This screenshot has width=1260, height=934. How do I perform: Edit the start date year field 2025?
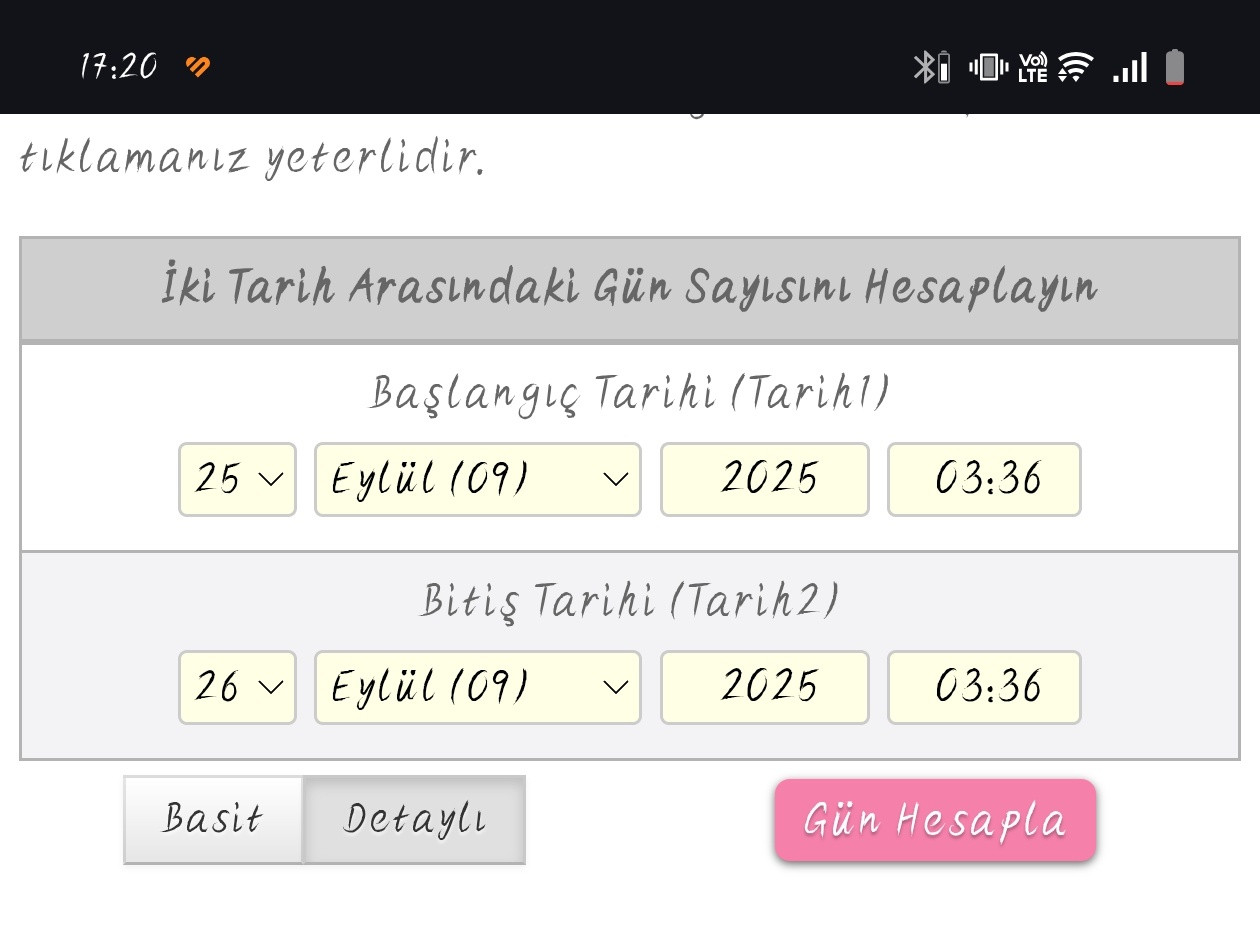click(765, 479)
